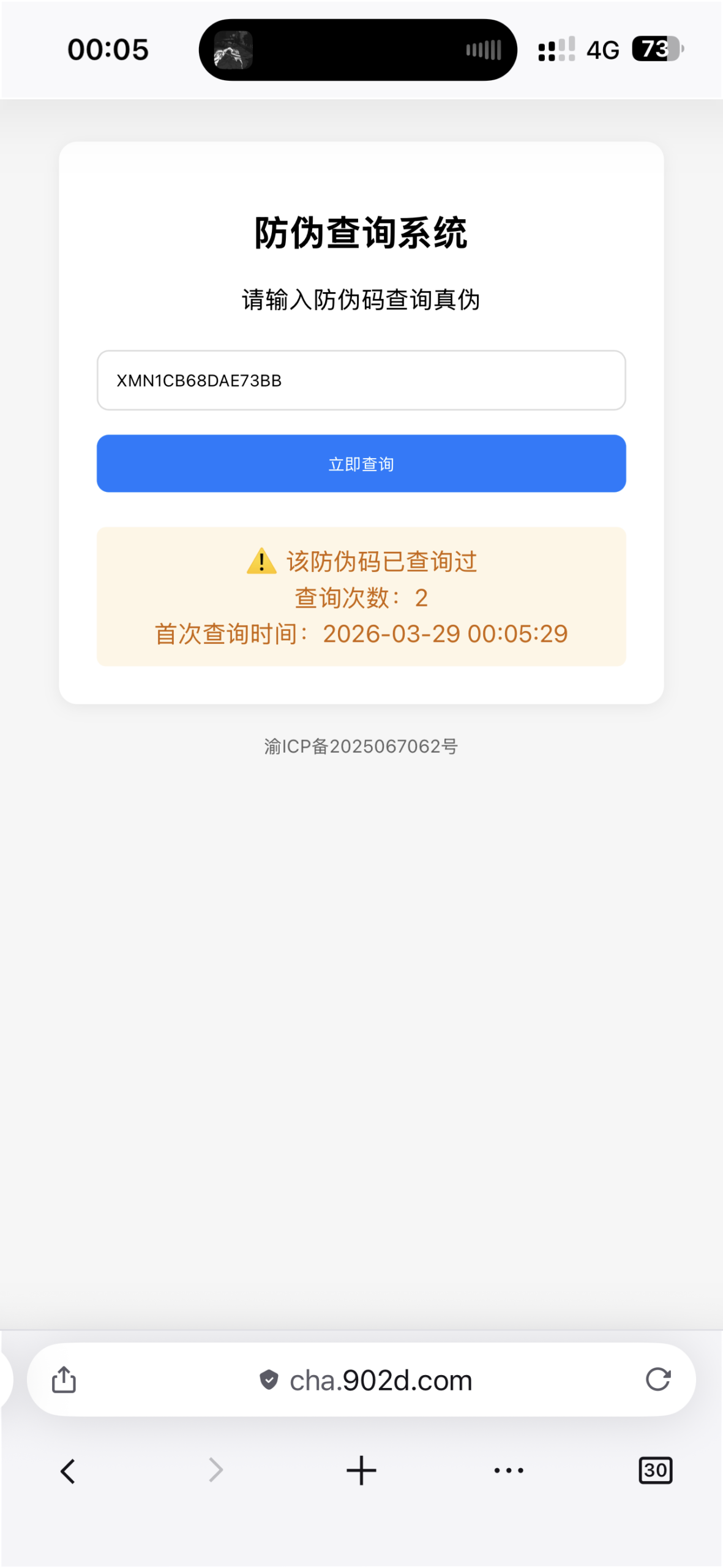This screenshot has height=1568, width=723.
Task: Open the browser more options menu
Action: 508,1469
